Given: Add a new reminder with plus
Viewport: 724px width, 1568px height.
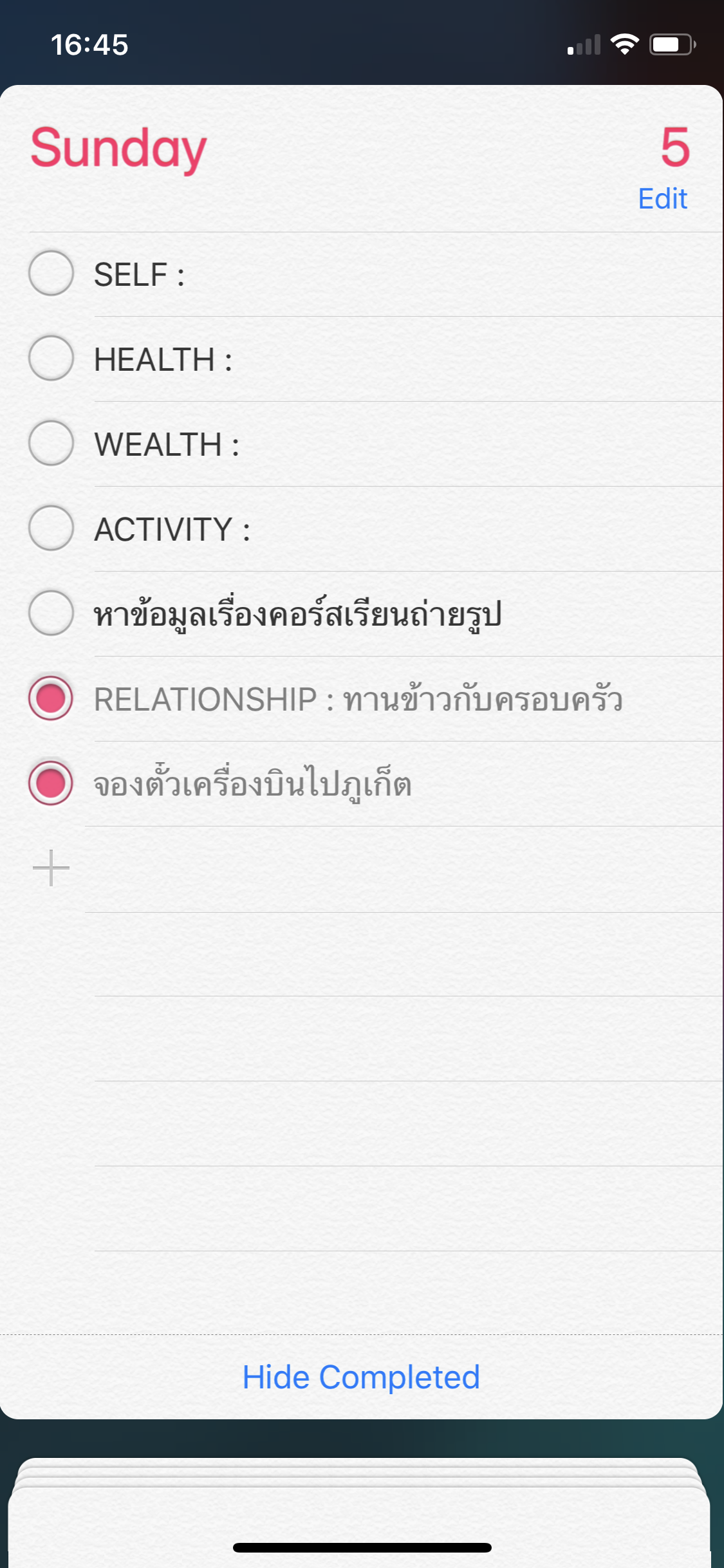Looking at the screenshot, I should (x=51, y=868).
